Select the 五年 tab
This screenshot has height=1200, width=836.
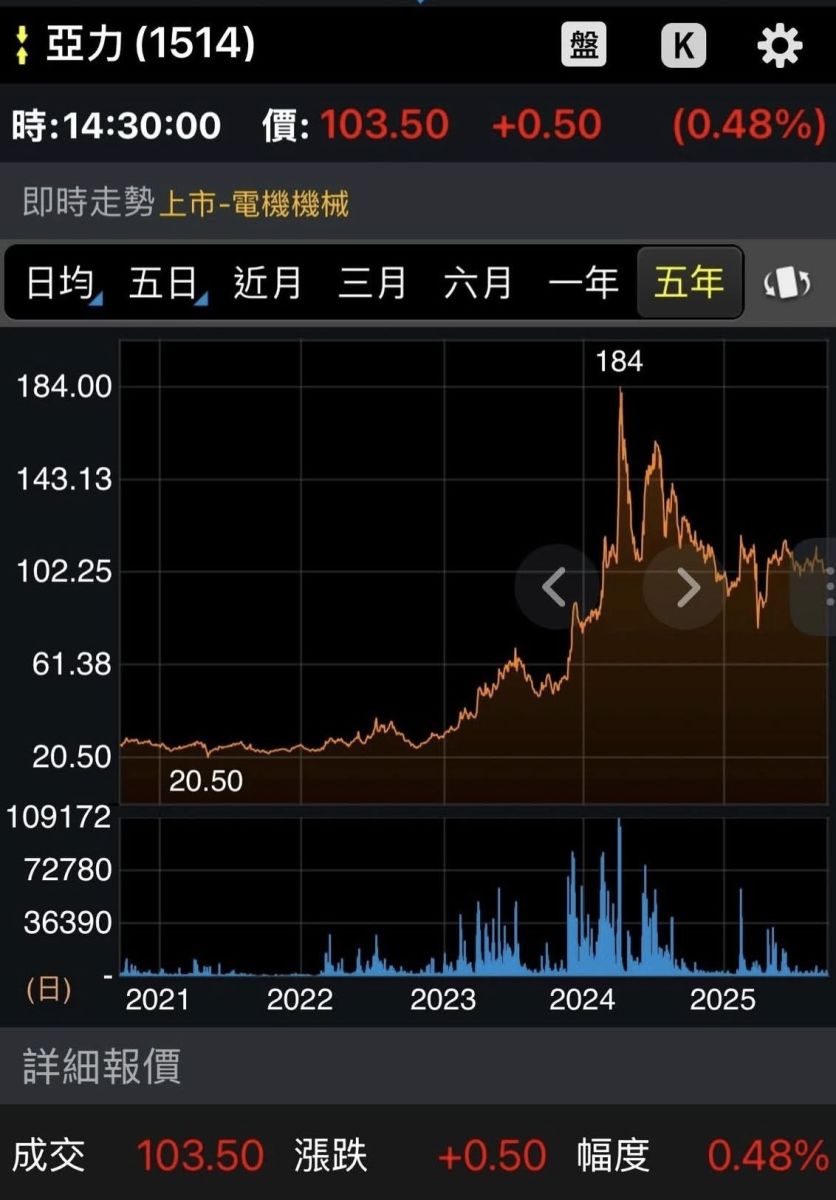[x=689, y=283]
